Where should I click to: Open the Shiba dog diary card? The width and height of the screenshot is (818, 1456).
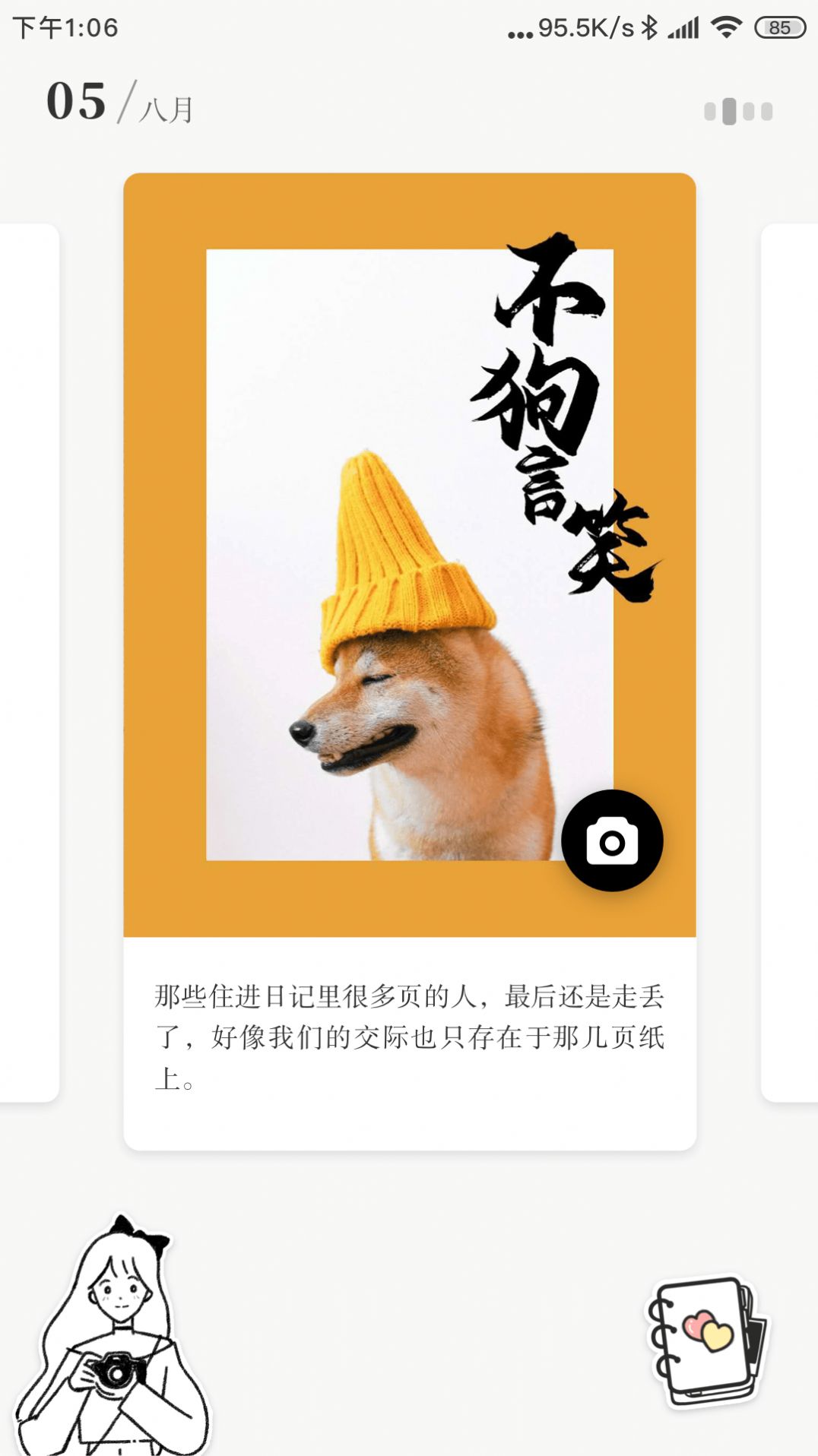pos(409,555)
